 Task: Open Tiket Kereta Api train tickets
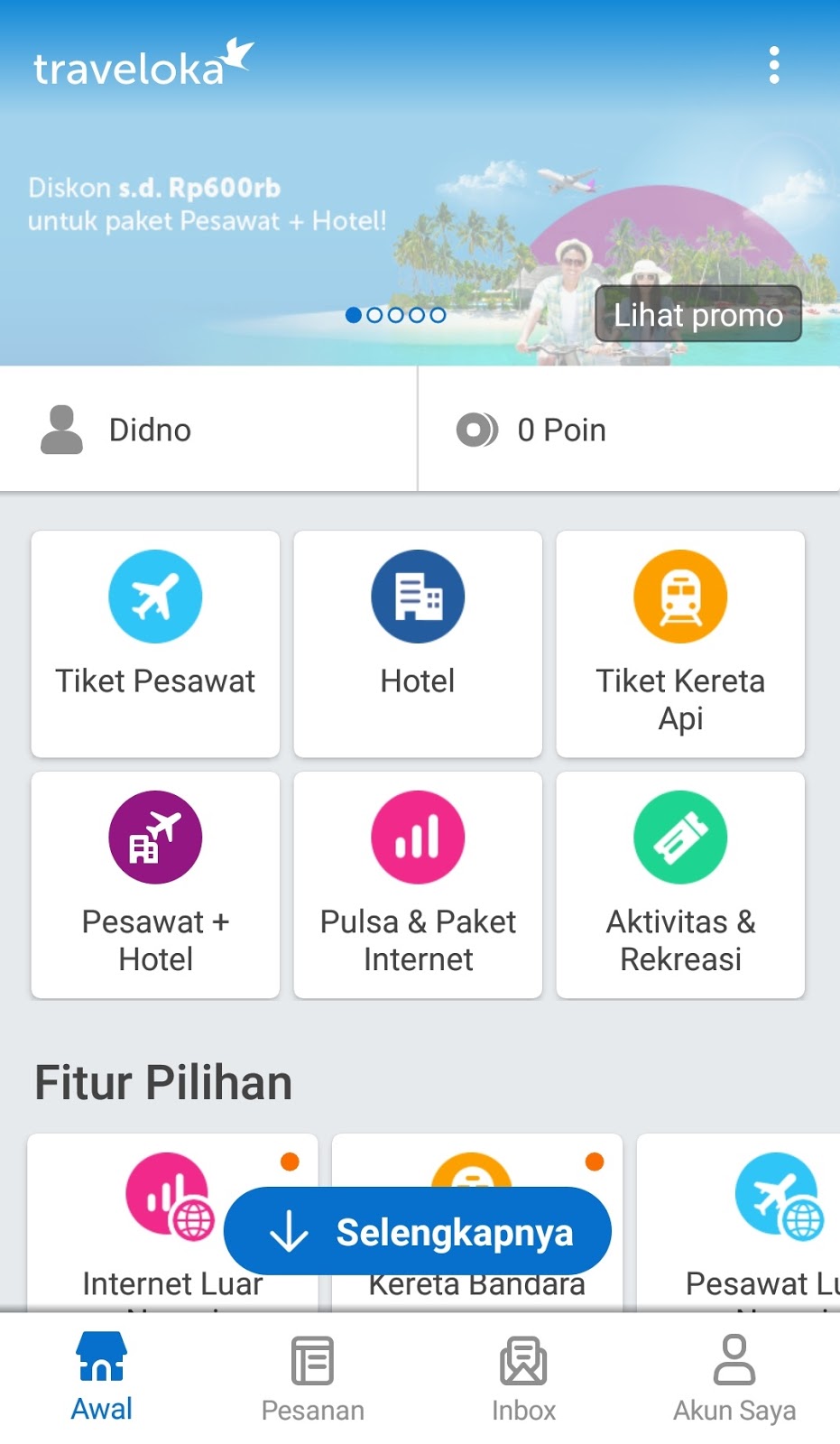[x=679, y=641]
